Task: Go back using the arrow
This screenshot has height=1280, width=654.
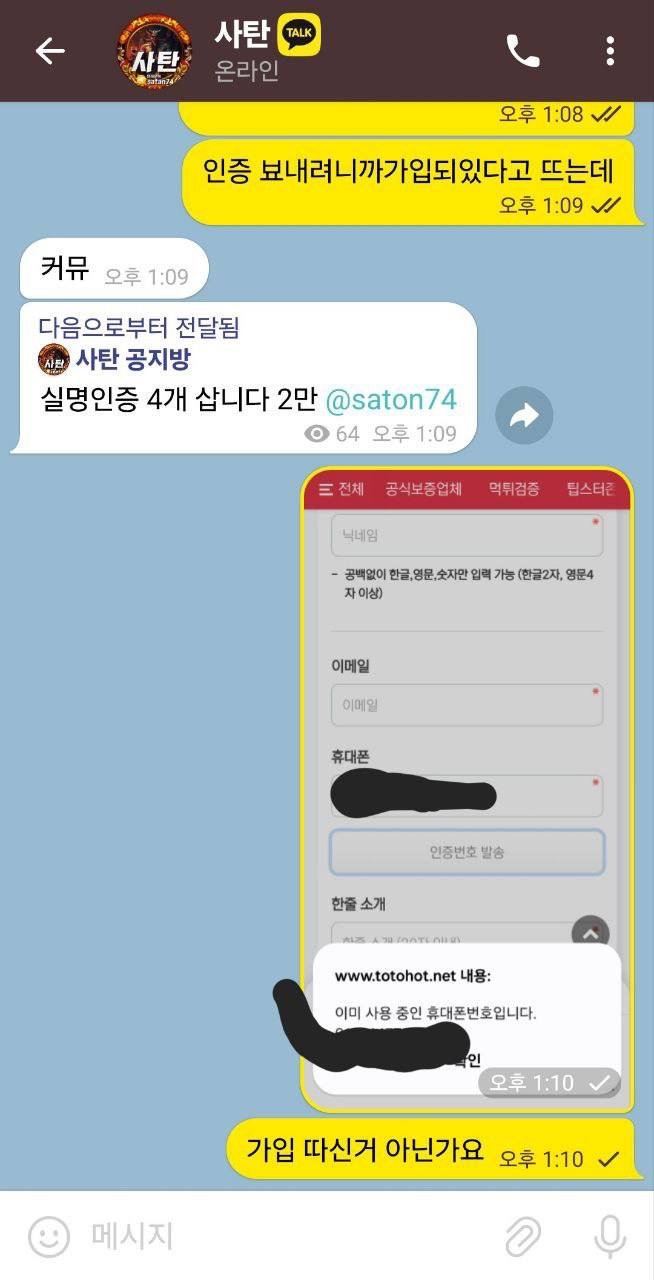Action: click(x=49, y=51)
